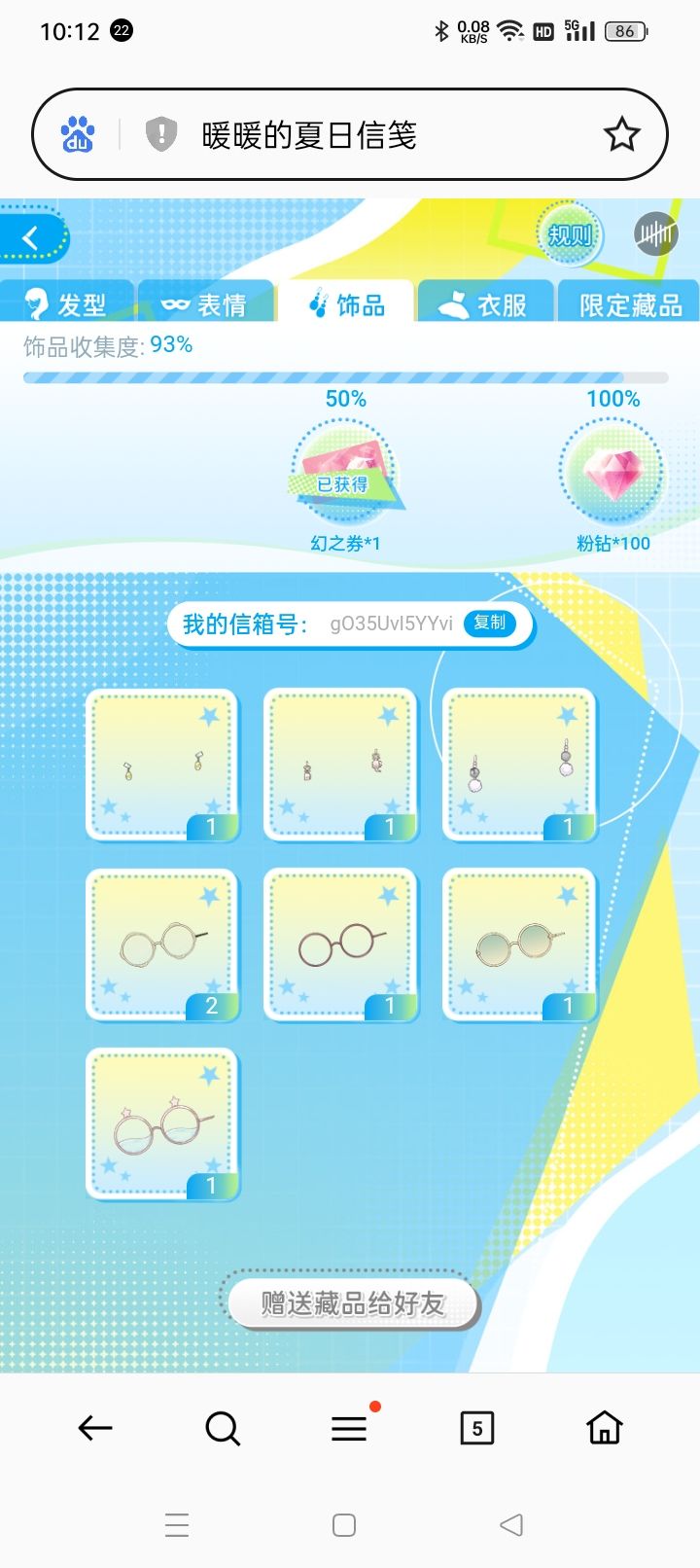700x1568 pixels.
Task: Tap the back chevron at the top-left
Action: [x=32, y=236]
